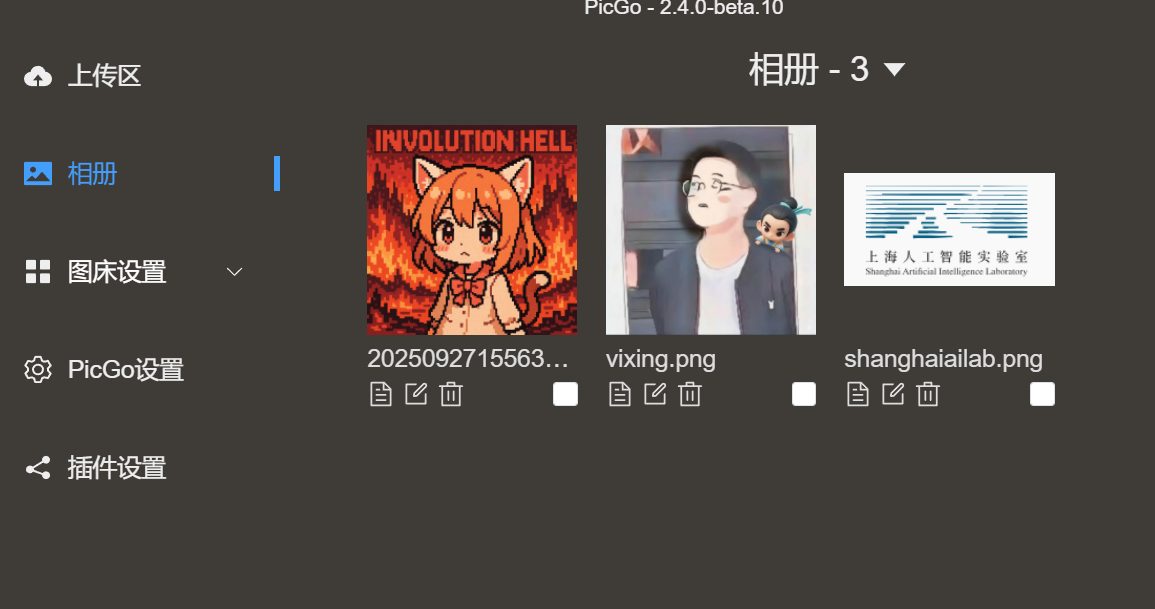Open the INVOLUTION HELL pixel art image

472,229
